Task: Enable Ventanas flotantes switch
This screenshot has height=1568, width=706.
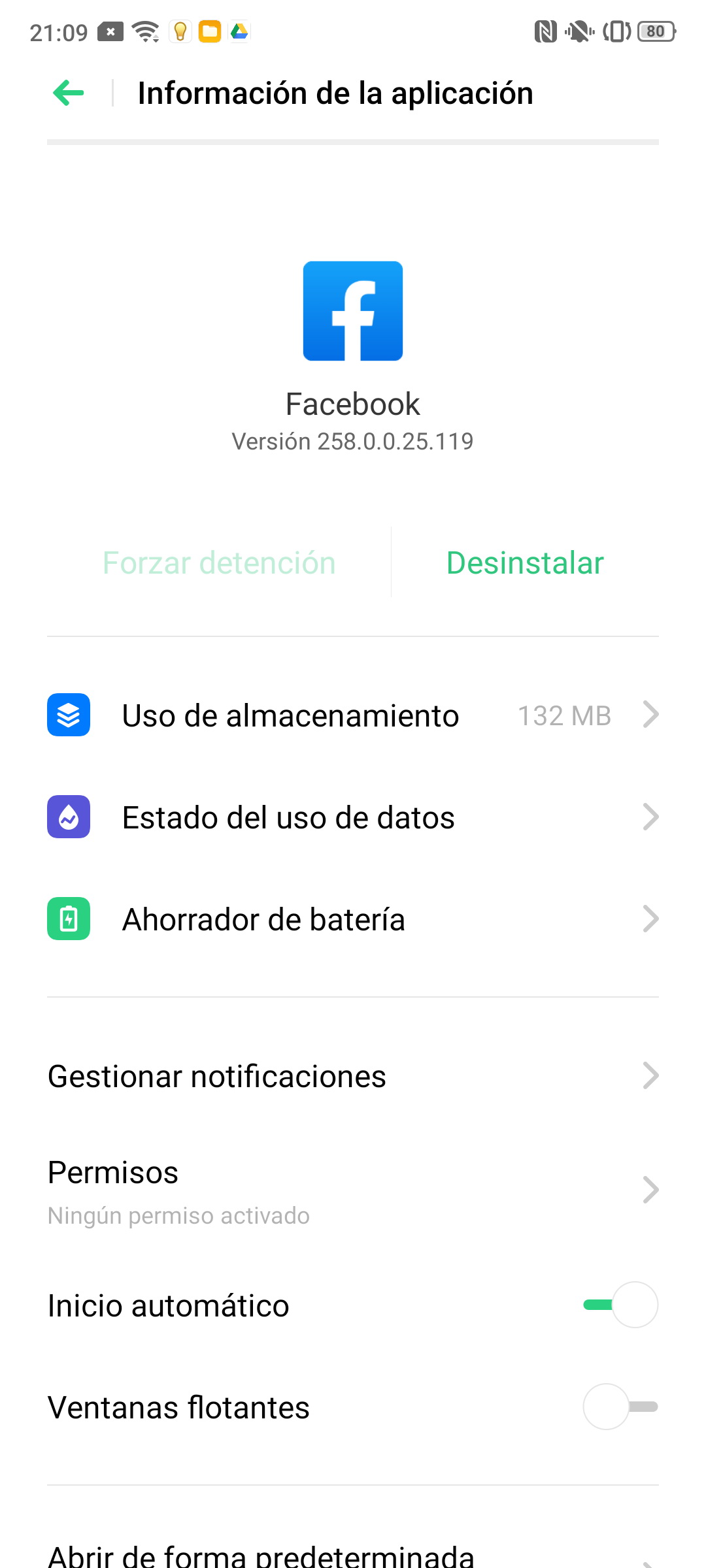Action: pyautogui.click(x=620, y=1407)
